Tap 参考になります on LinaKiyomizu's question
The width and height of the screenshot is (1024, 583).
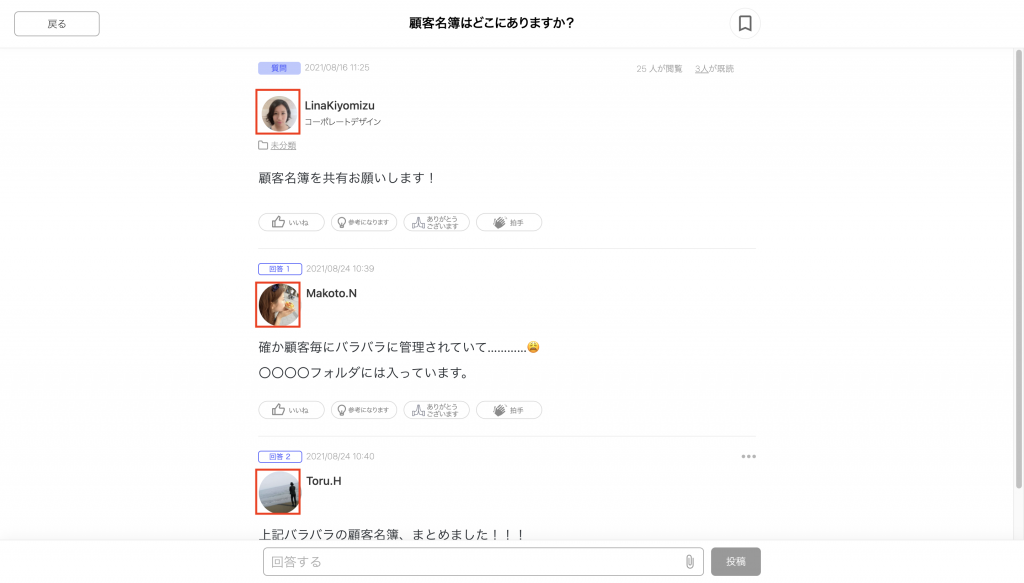(x=364, y=222)
